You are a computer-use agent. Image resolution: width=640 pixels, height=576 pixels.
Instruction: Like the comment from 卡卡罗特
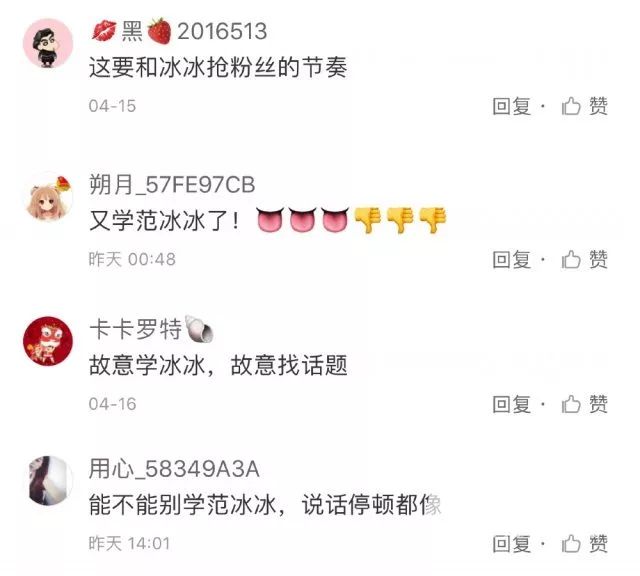[x=585, y=404]
